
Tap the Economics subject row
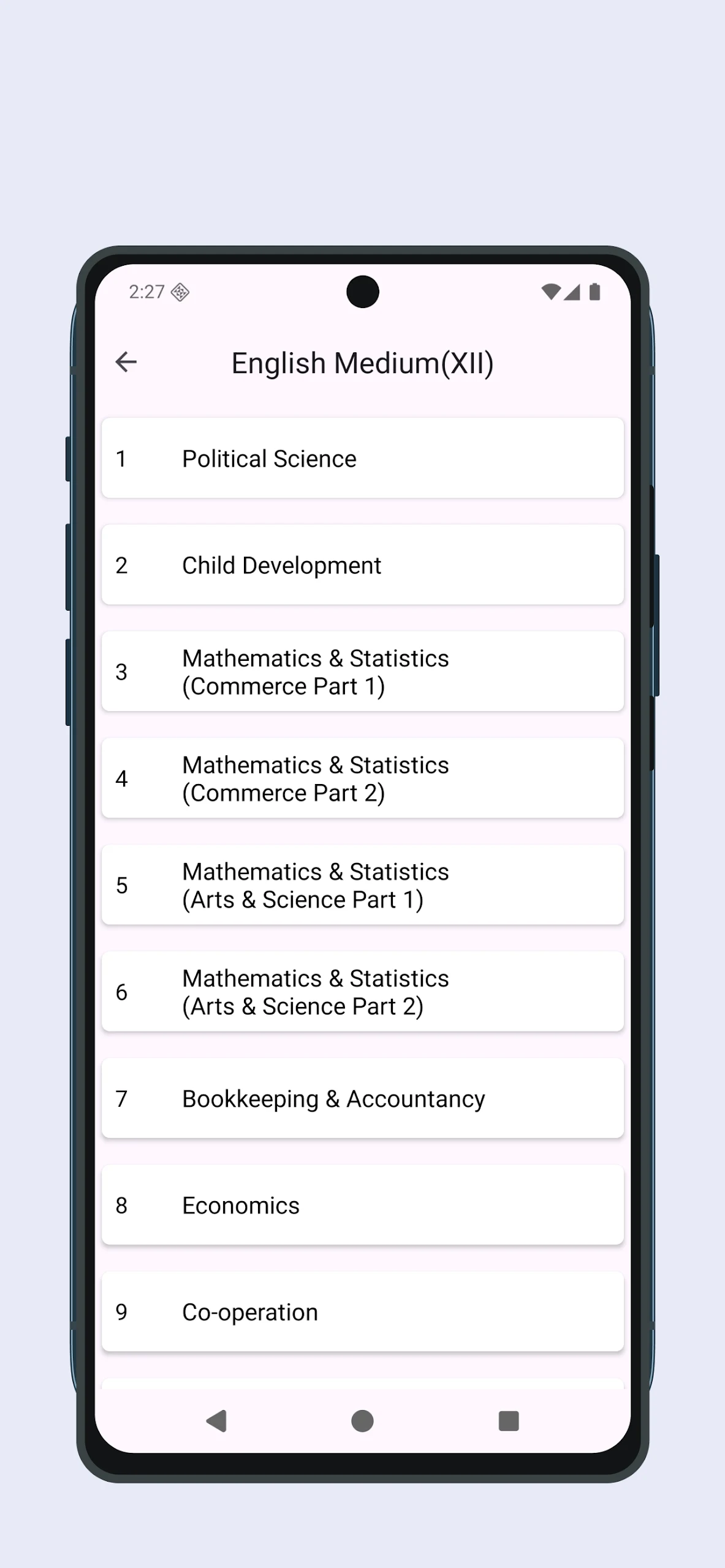point(362,1205)
